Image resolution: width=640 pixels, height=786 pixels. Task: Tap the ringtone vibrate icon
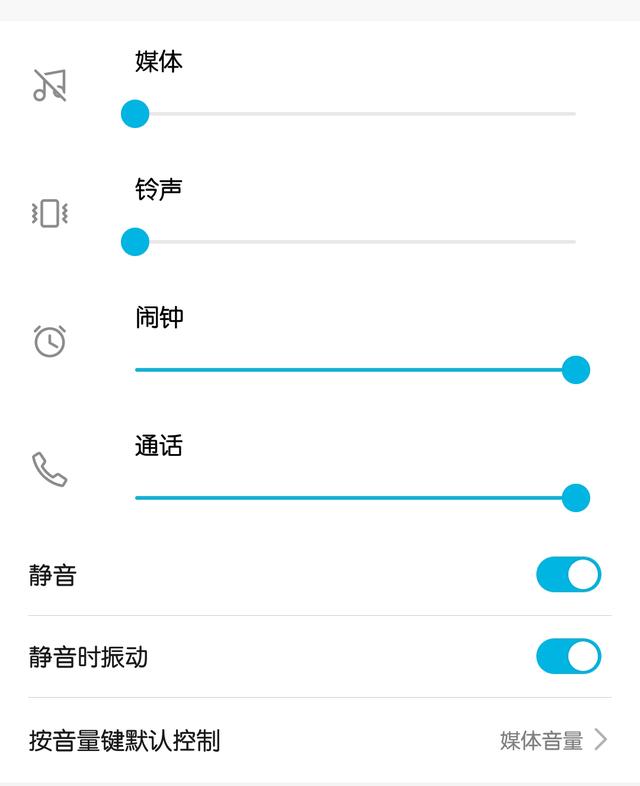pos(49,213)
